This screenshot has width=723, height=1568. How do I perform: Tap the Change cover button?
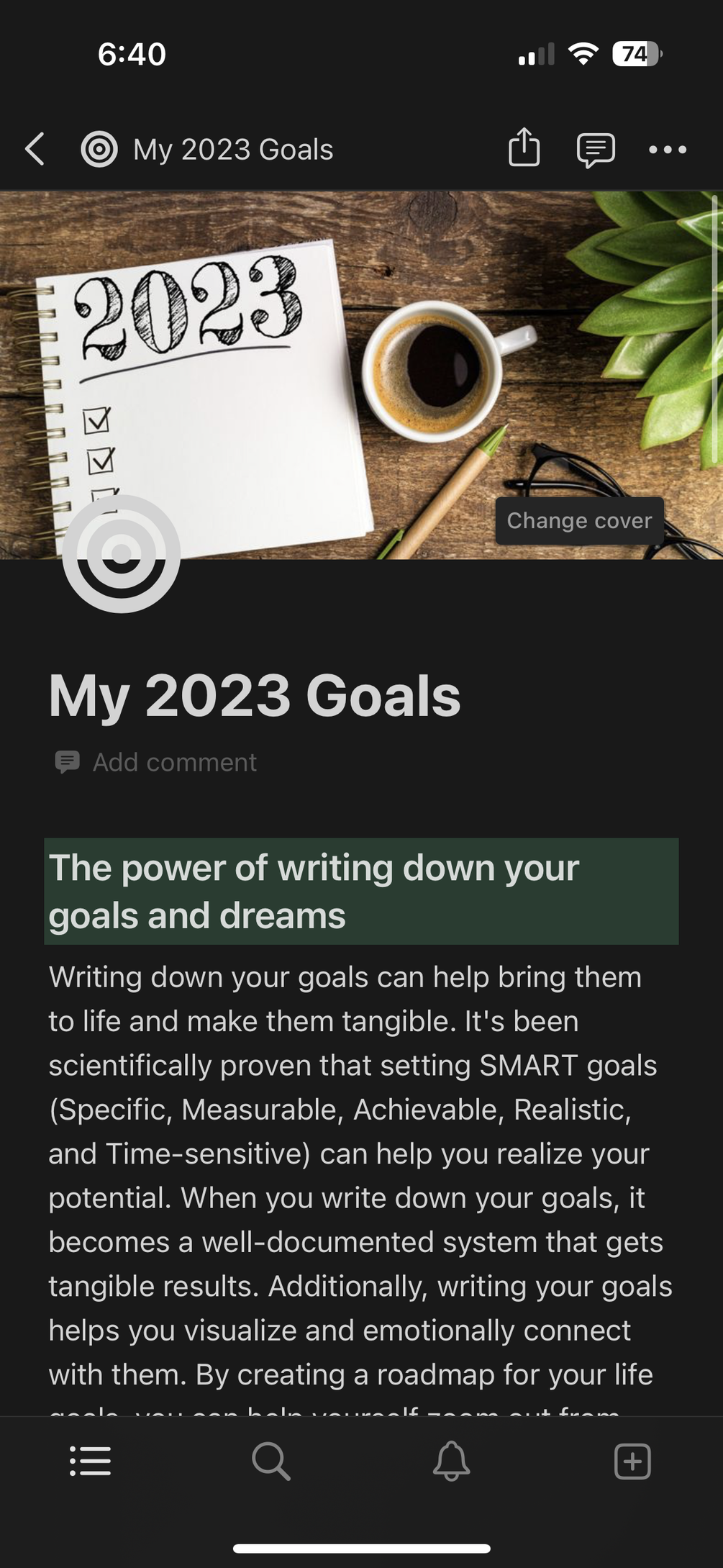[579, 520]
